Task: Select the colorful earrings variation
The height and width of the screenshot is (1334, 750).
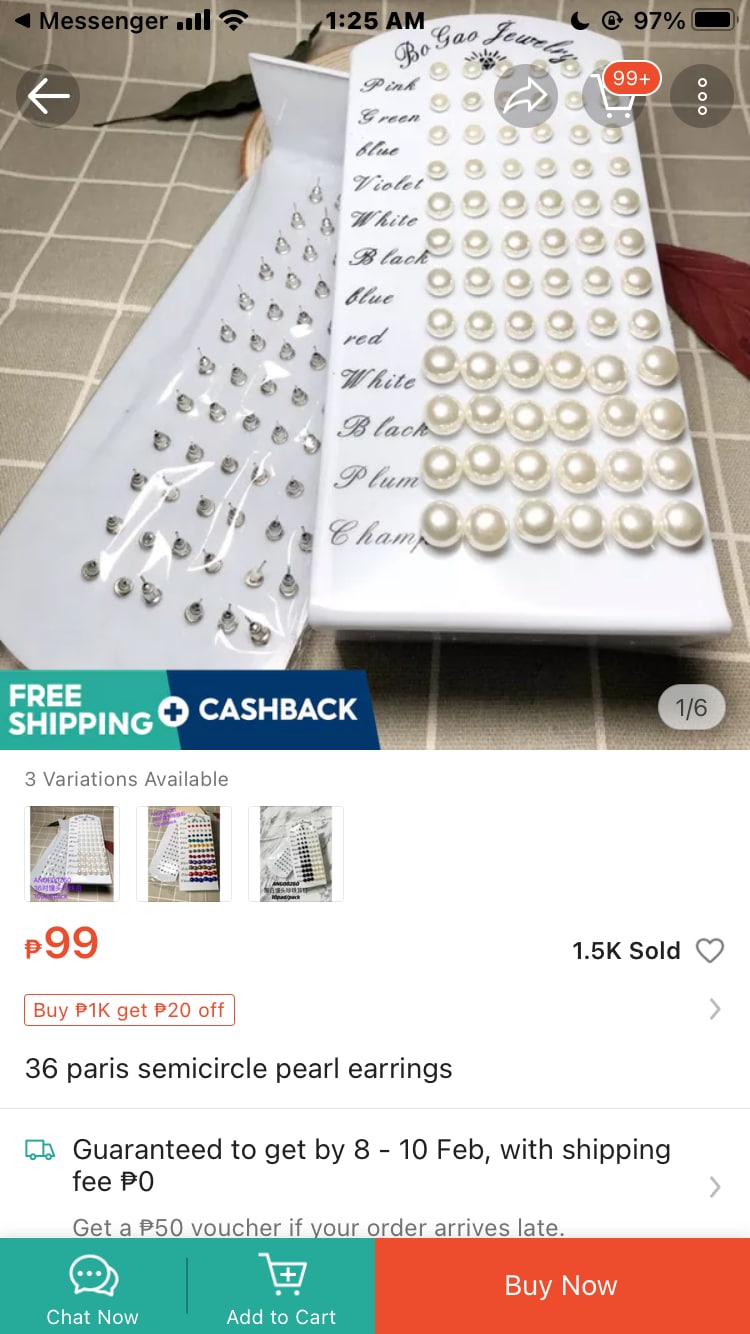Action: (184, 854)
